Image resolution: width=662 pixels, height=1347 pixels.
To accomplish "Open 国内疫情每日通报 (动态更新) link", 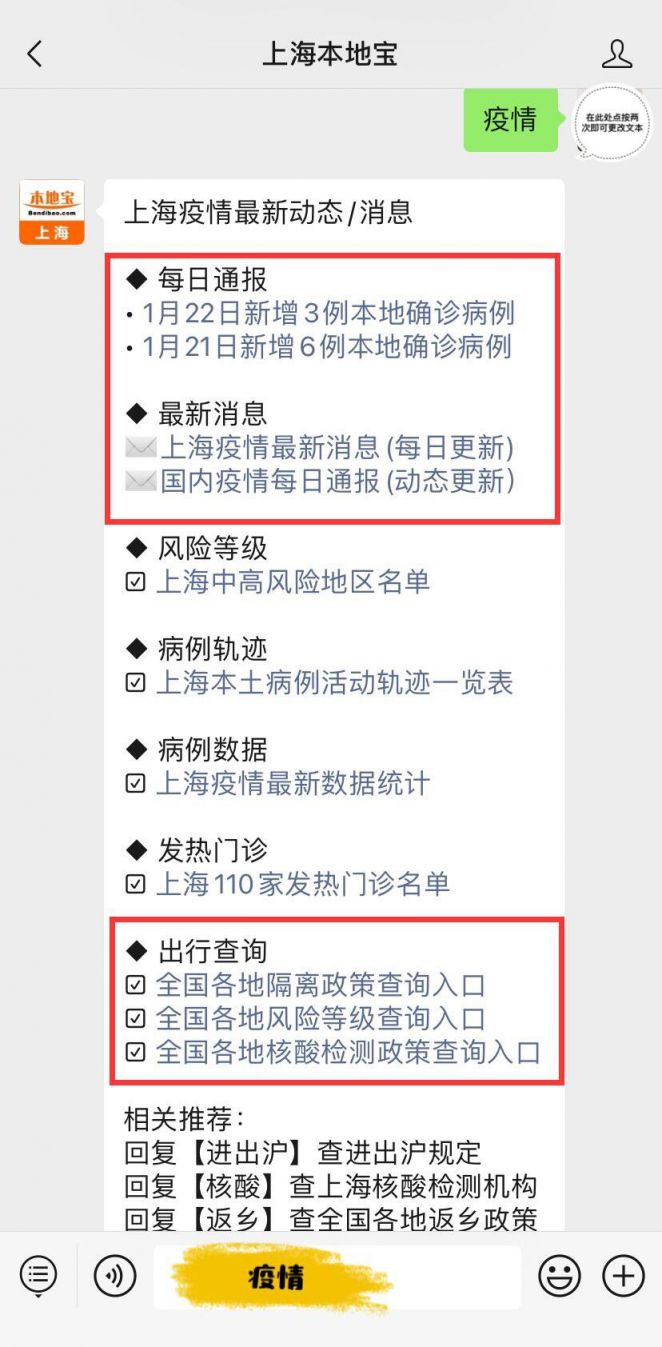I will pyautogui.click(x=337, y=481).
